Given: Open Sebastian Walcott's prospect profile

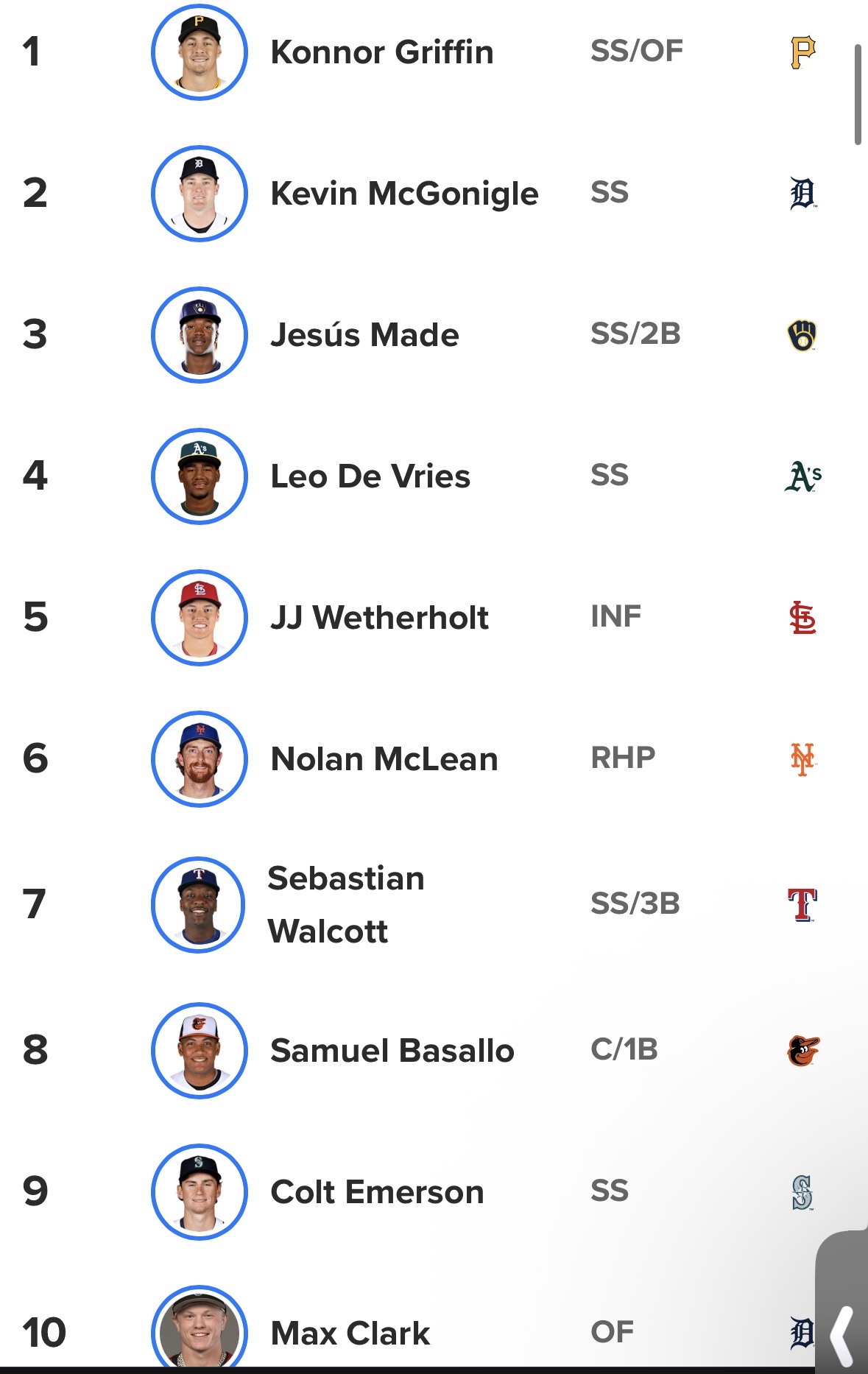Looking at the screenshot, I should (346, 904).
